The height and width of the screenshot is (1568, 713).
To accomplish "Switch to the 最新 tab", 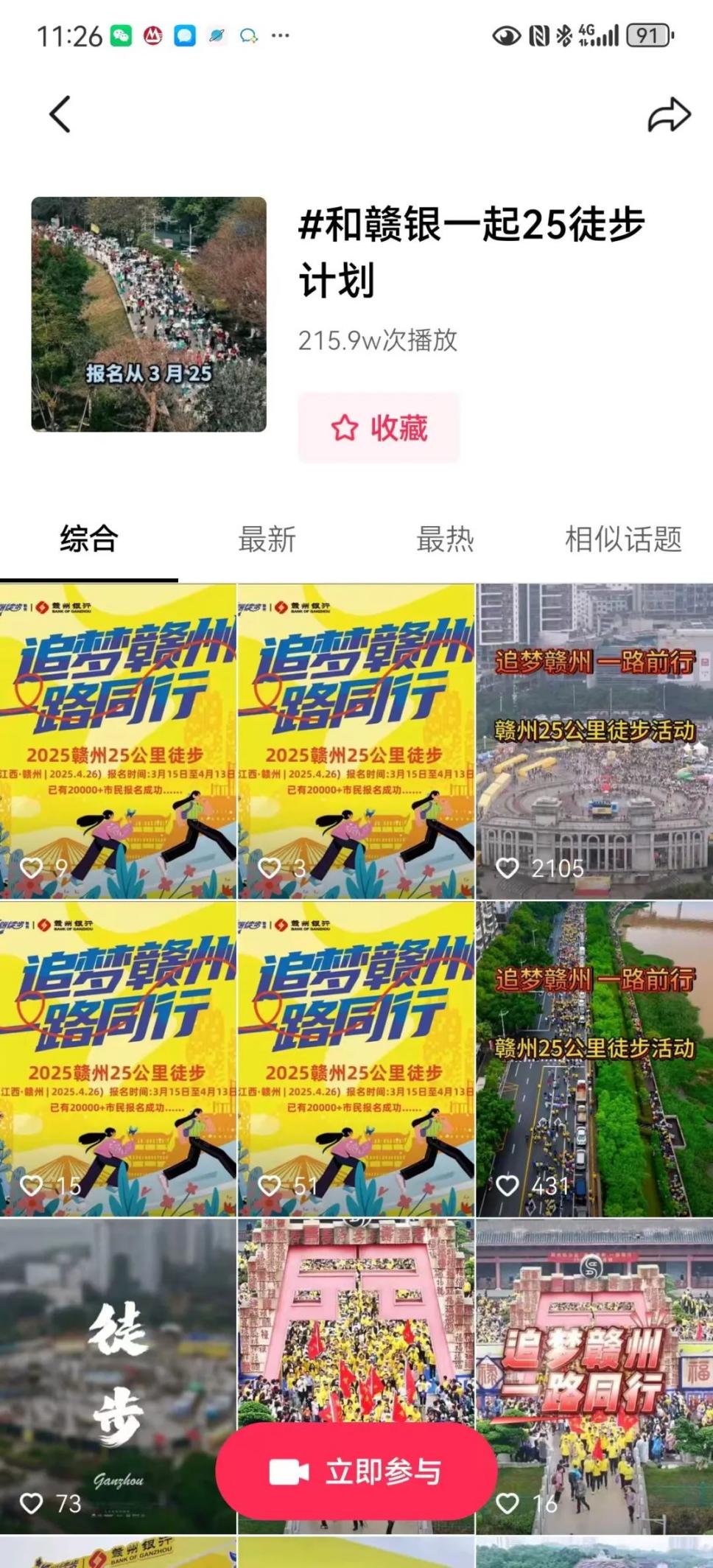I will [x=267, y=539].
